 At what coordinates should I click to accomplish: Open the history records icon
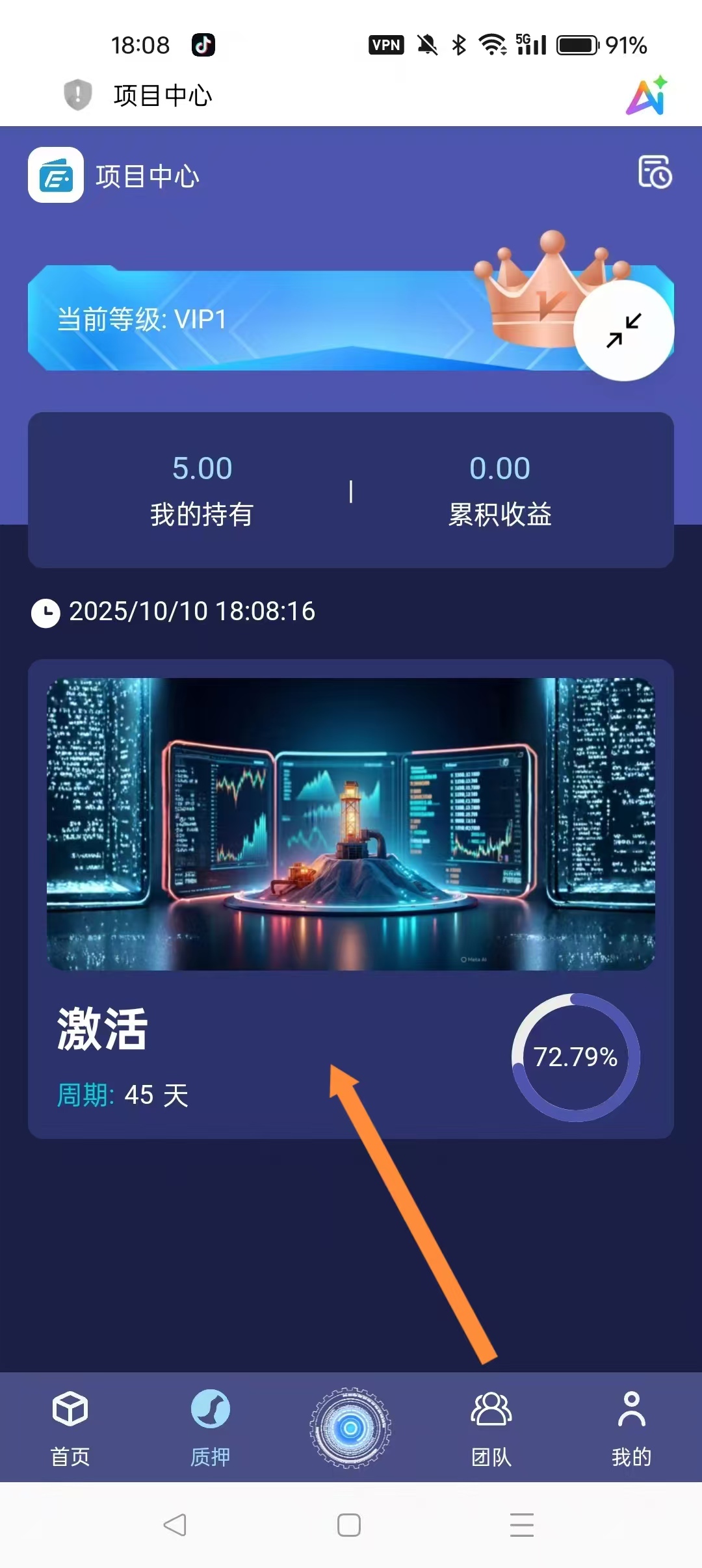coord(655,173)
